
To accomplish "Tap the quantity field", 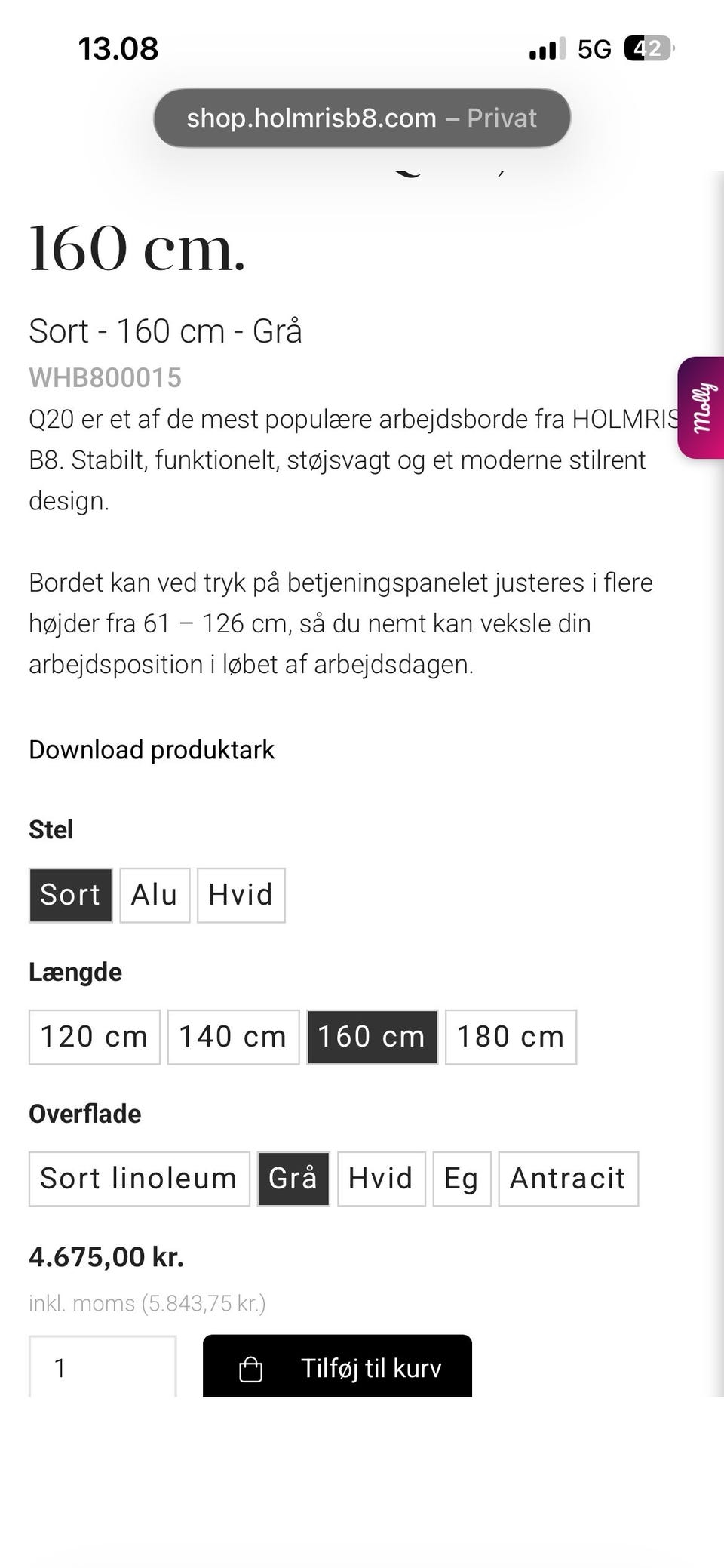I will tap(103, 1367).
